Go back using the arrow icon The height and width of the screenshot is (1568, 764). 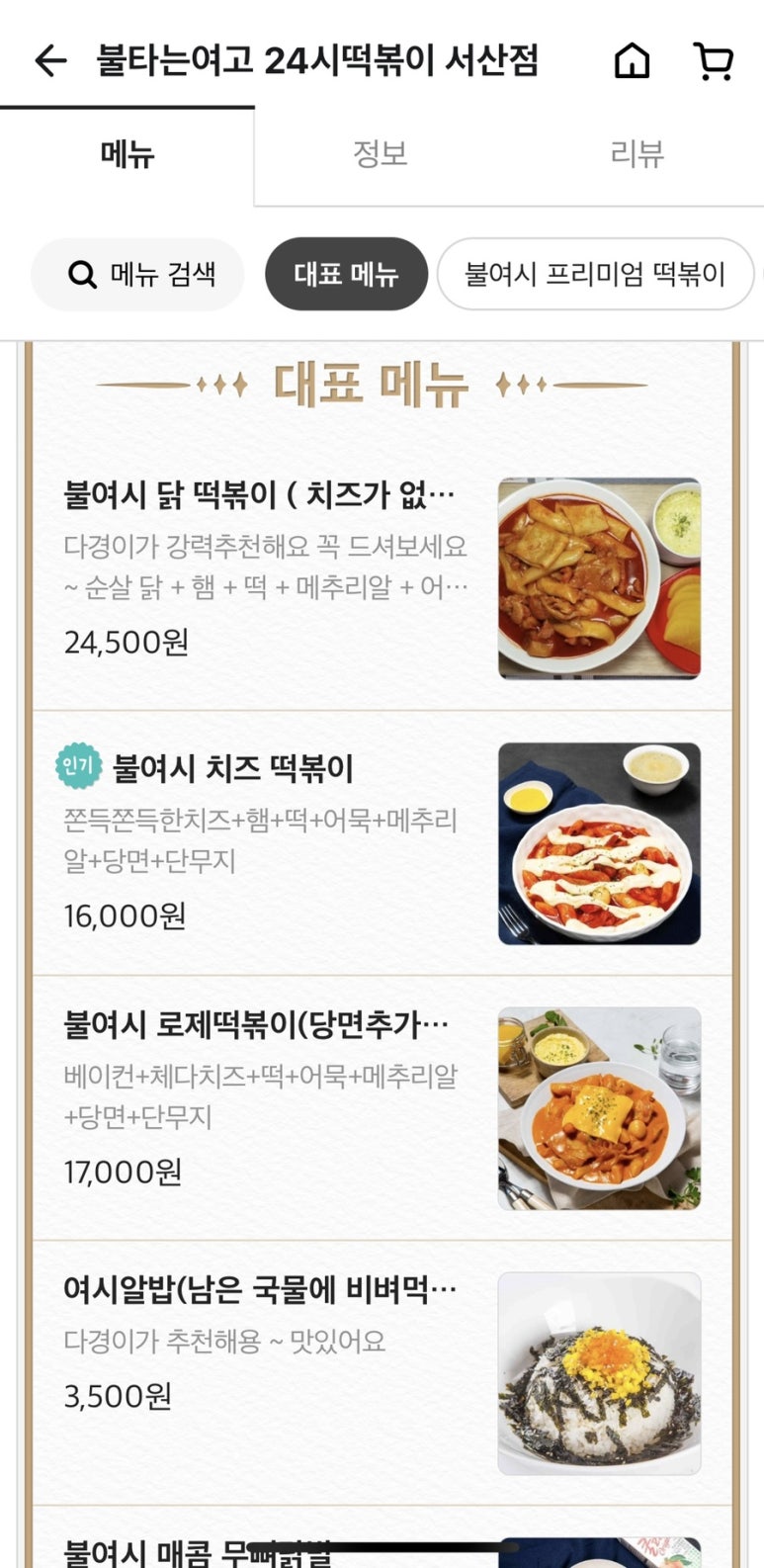(x=50, y=61)
